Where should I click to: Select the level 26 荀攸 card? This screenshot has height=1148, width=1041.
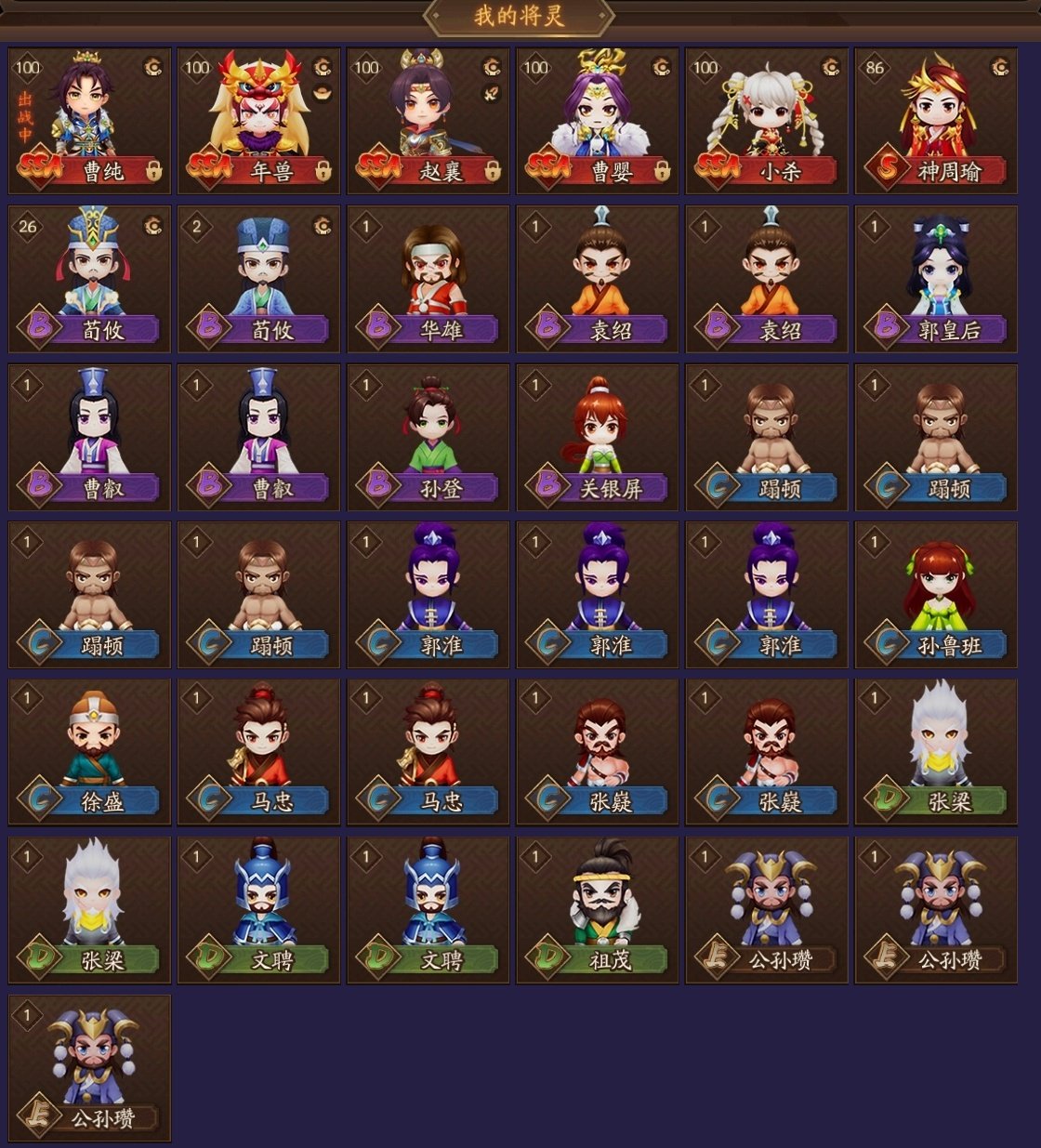(x=89, y=279)
